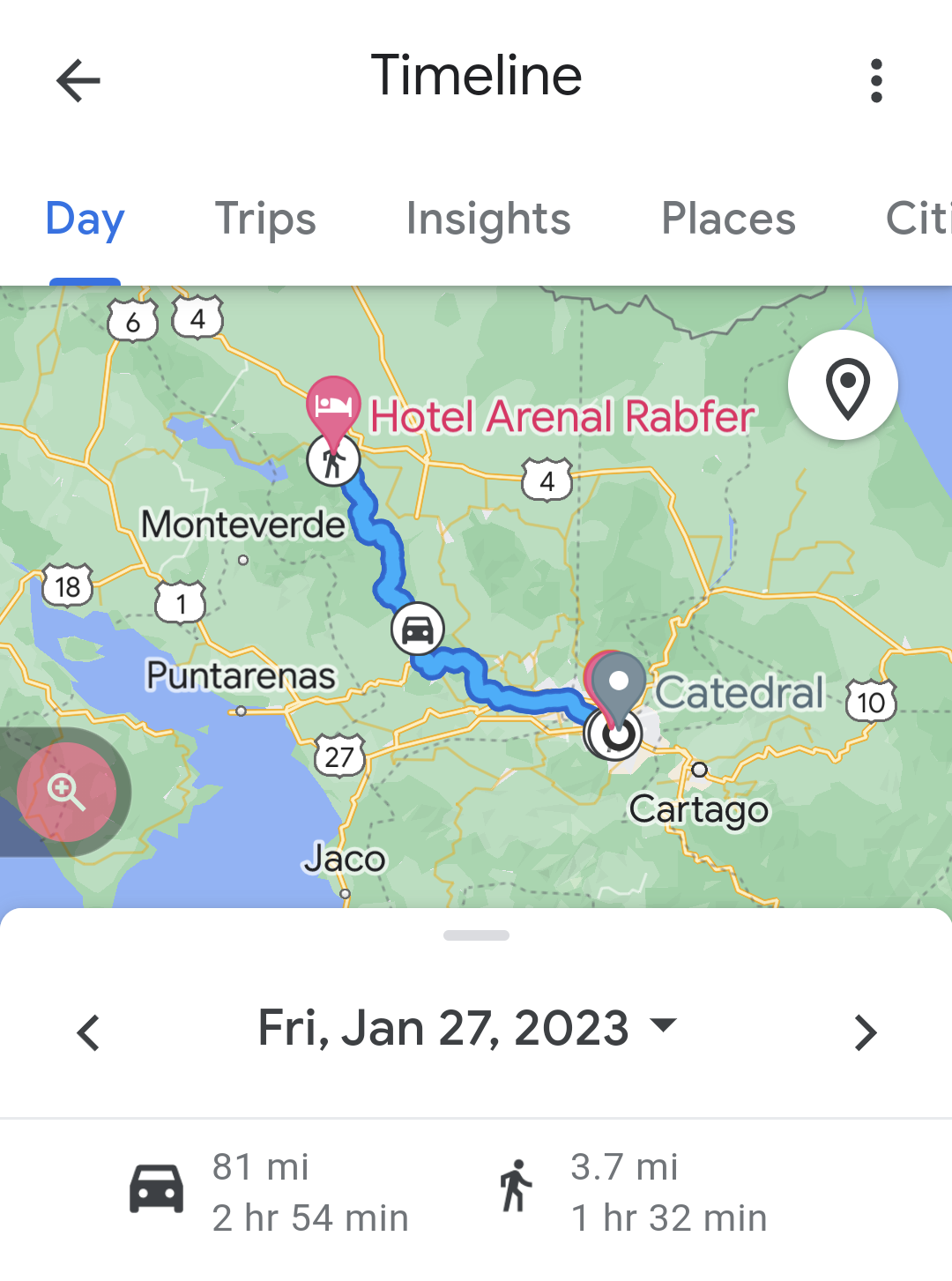Tap the walking marker near Hotel Arenal
Viewport: 952px width, 1281px height.
[x=333, y=461]
